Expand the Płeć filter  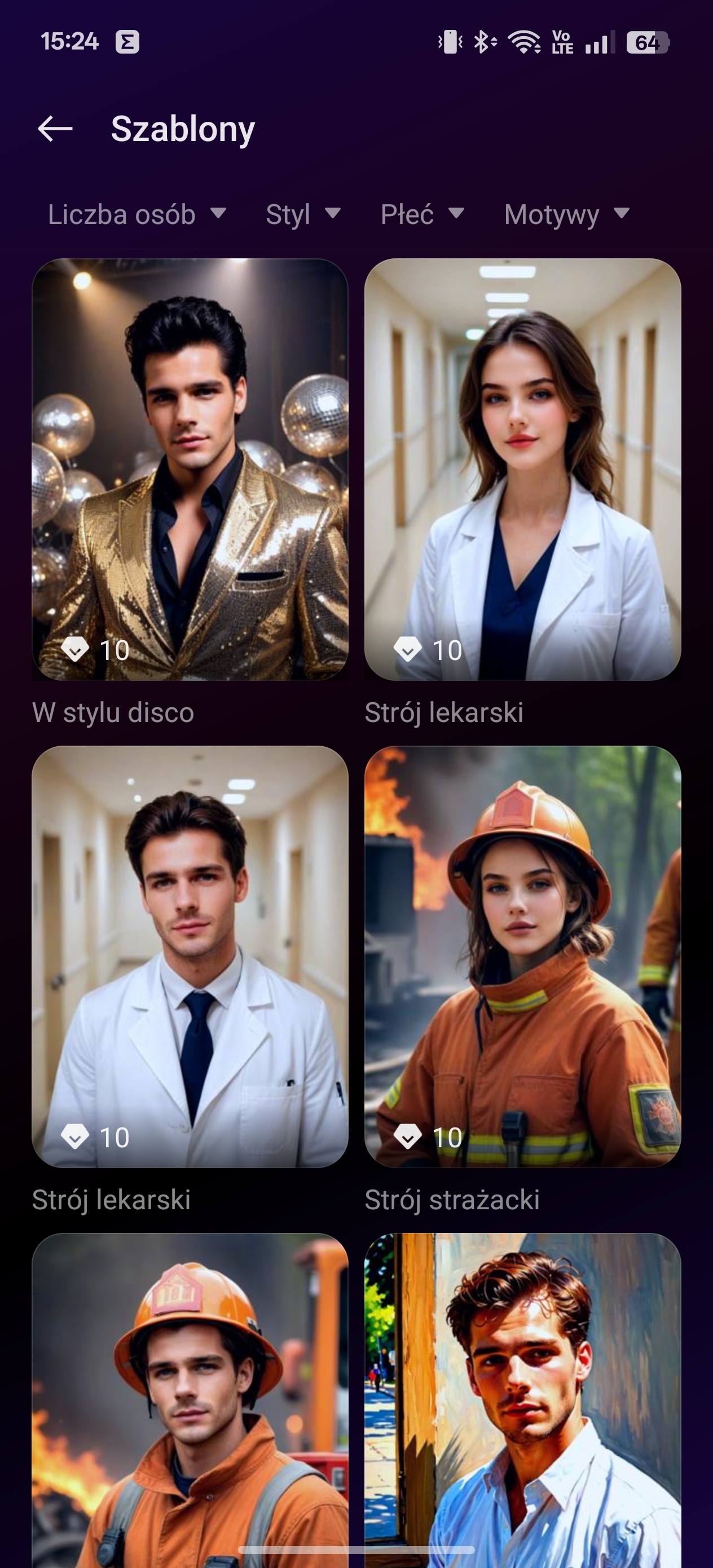422,214
